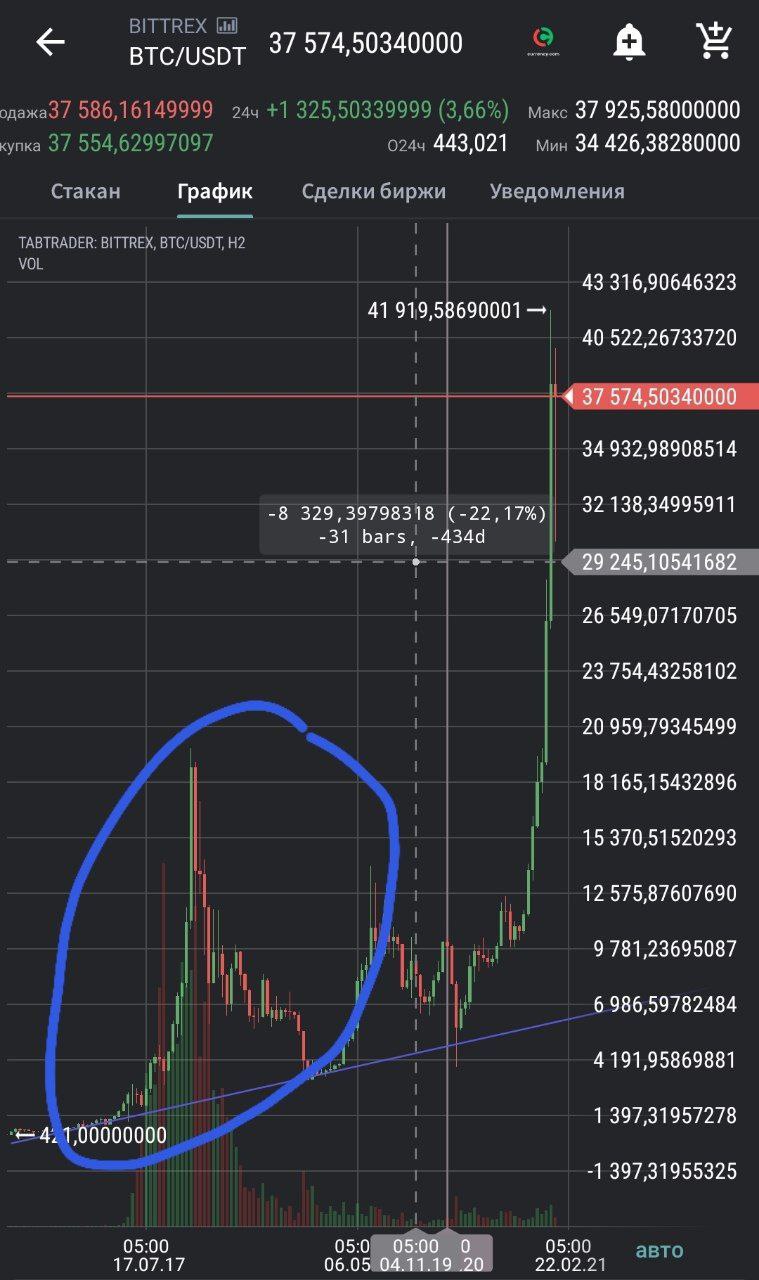The image size is (759, 1280).
Task: Open the currency.com icon in header
Action: 543,40
